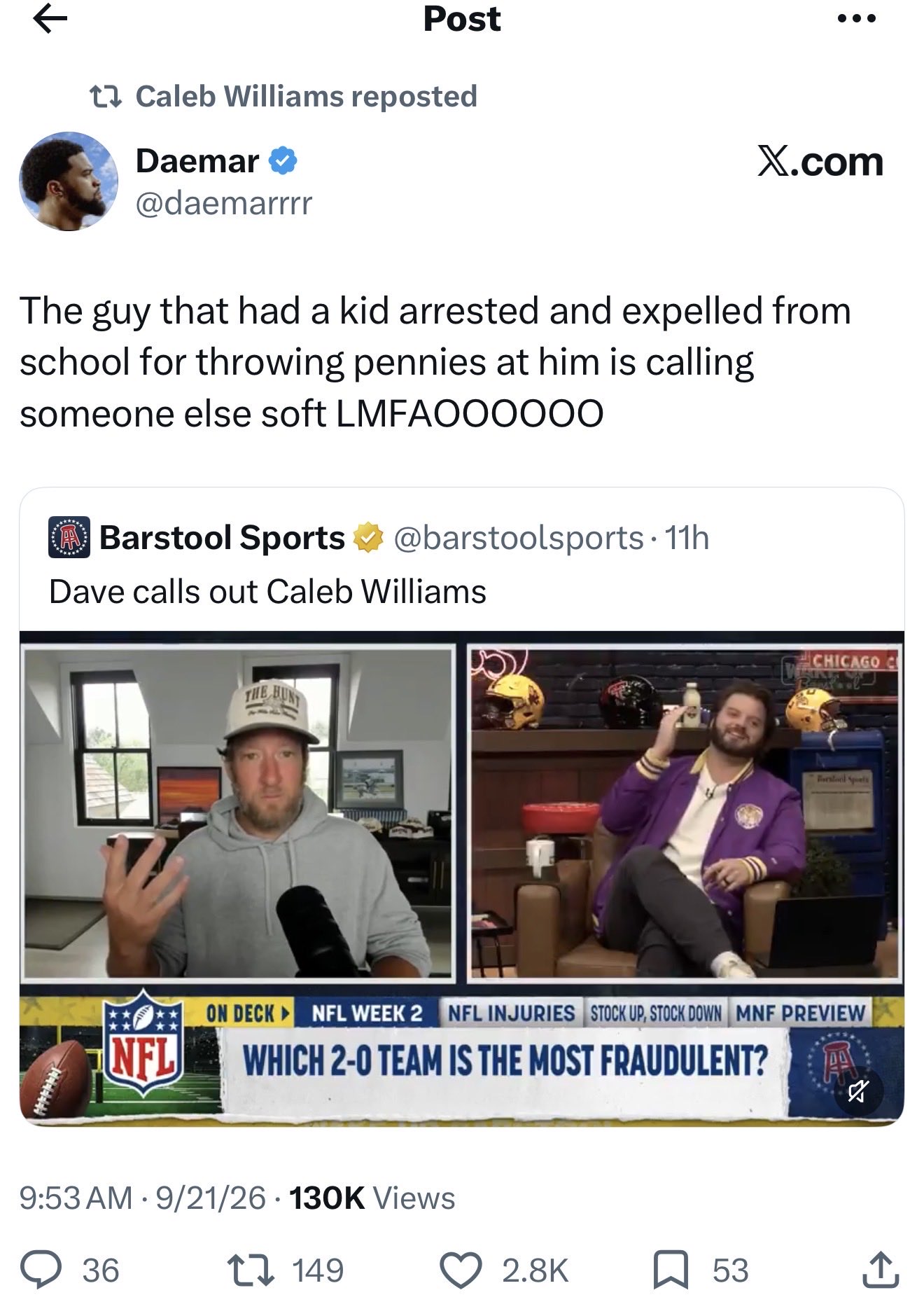Image resolution: width=924 pixels, height=1316 pixels.
Task: Unmute the video with the speaker icon
Action: click(858, 1090)
